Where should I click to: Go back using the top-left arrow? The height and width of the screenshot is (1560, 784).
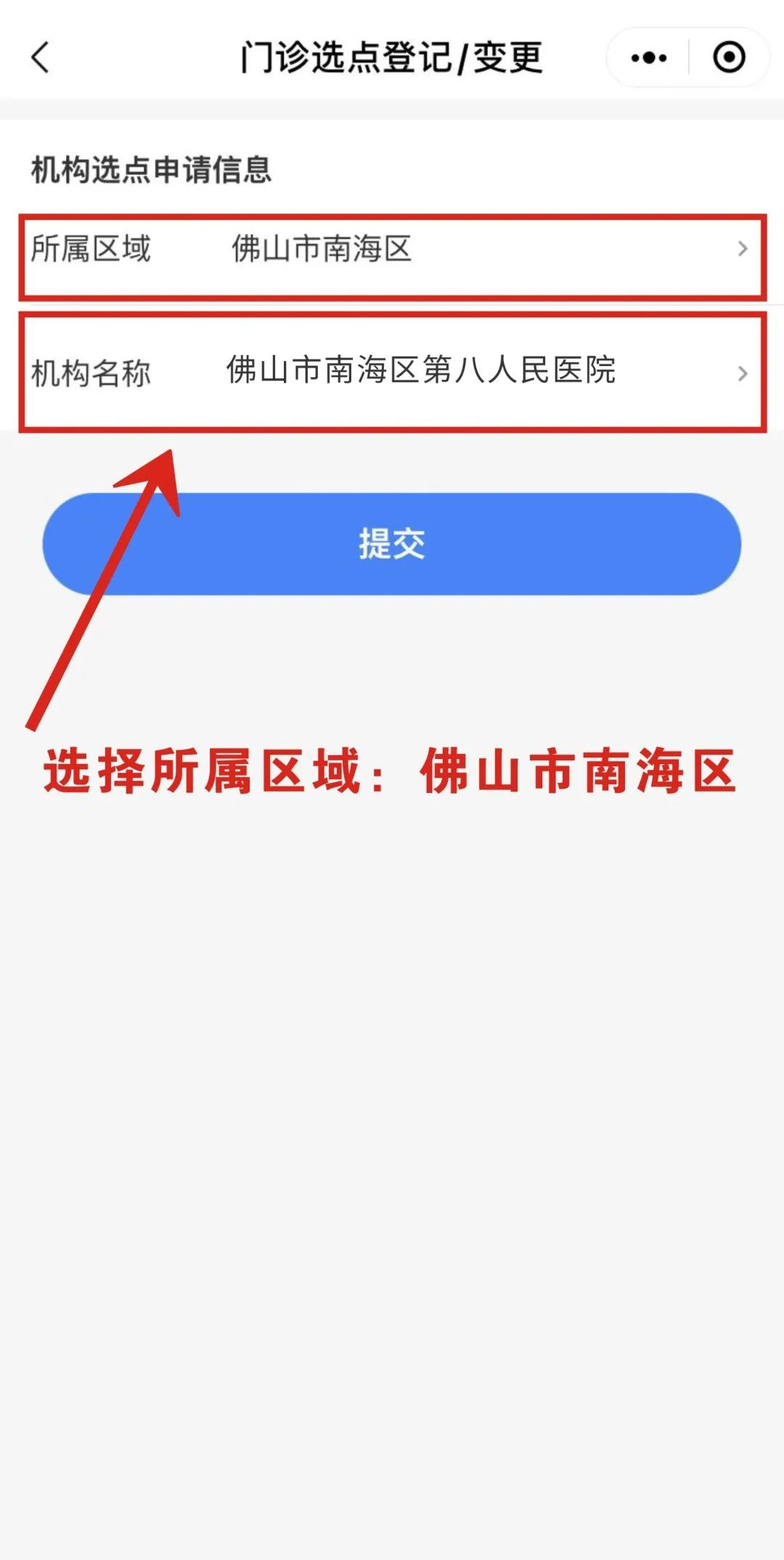pyautogui.click(x=41, y=57)
